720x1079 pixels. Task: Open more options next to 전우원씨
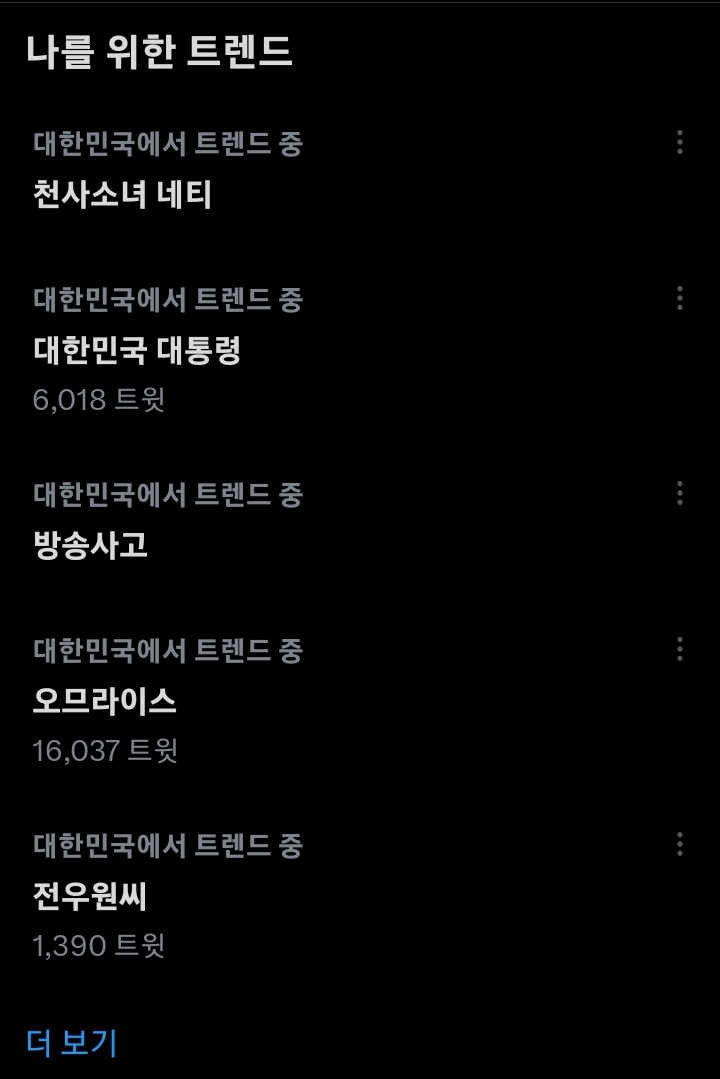[680, 845]
